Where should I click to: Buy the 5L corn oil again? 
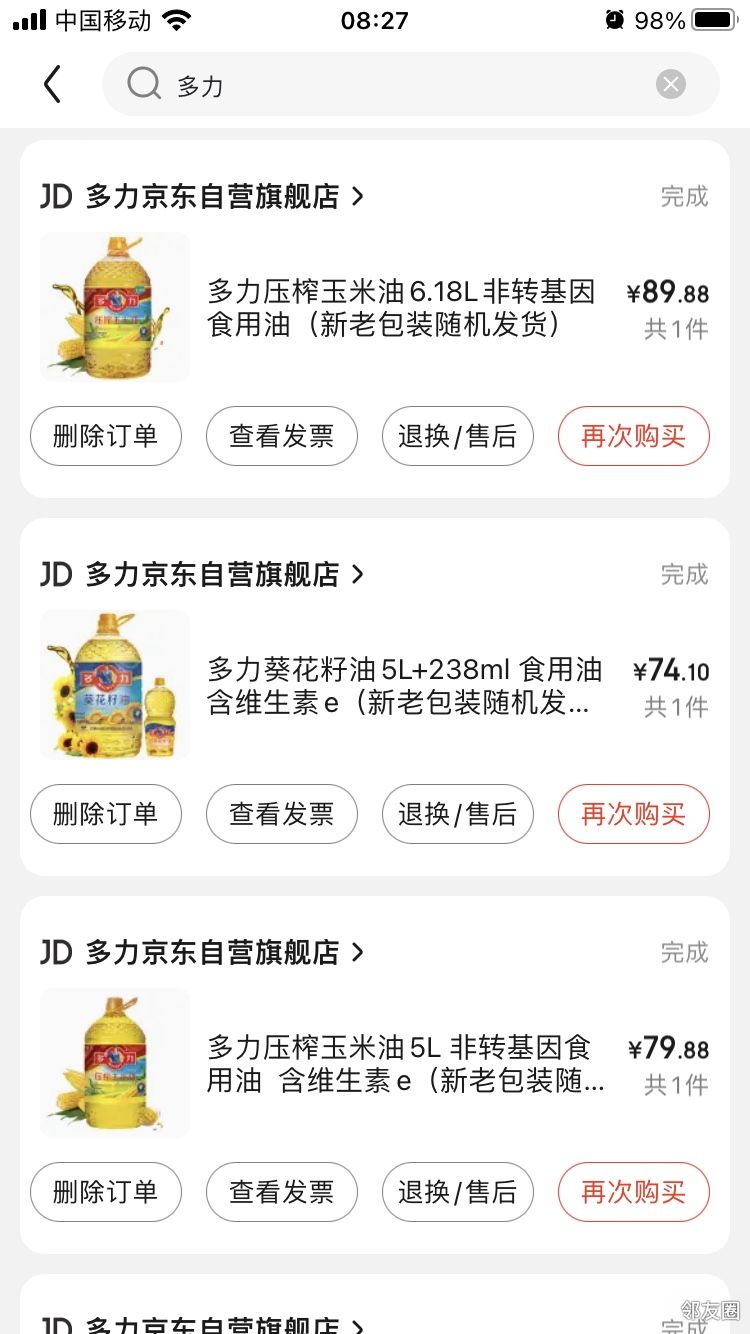pyautogui.click(x=634, y=1192)
